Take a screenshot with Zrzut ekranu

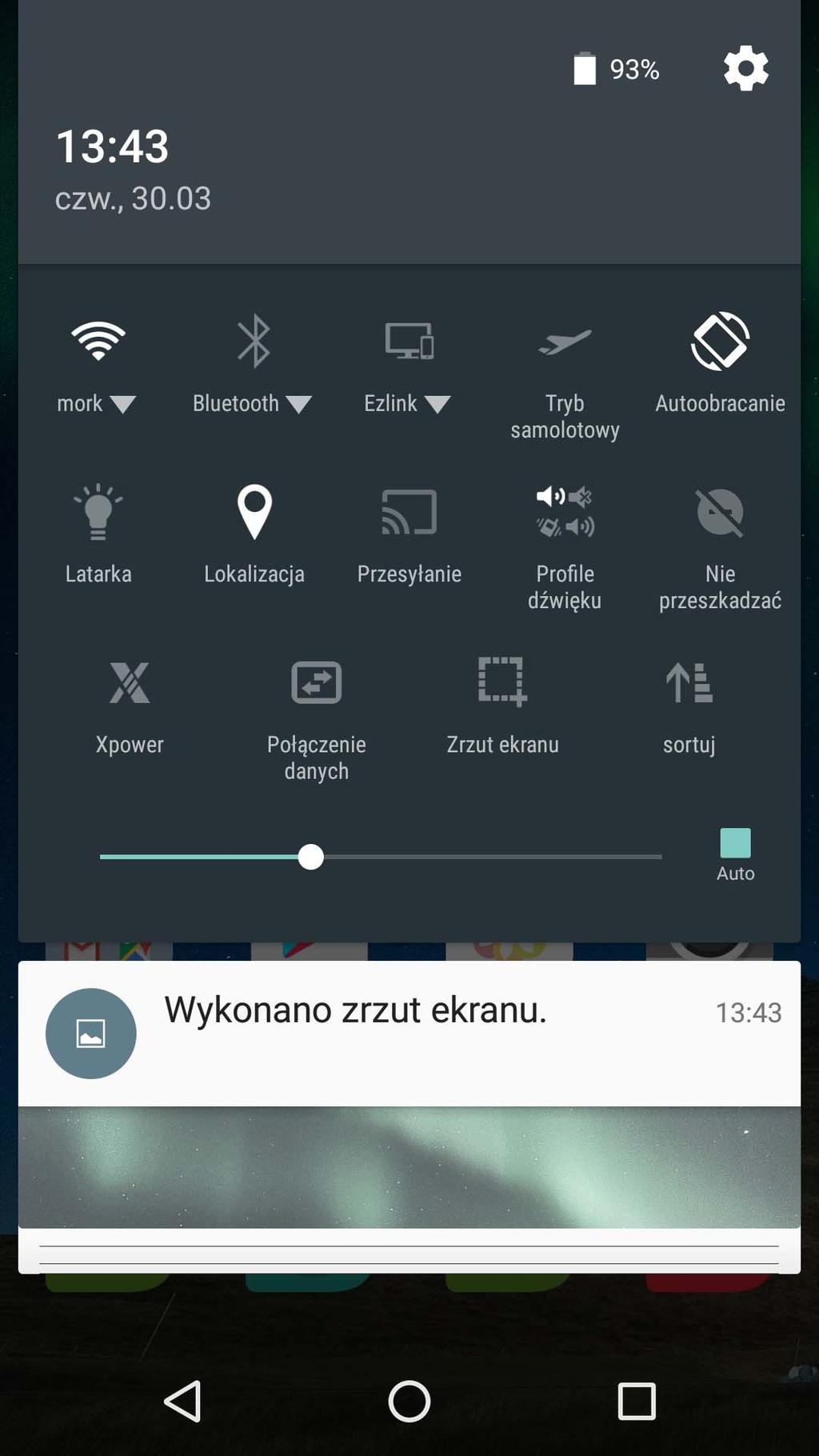click(502, 683)
